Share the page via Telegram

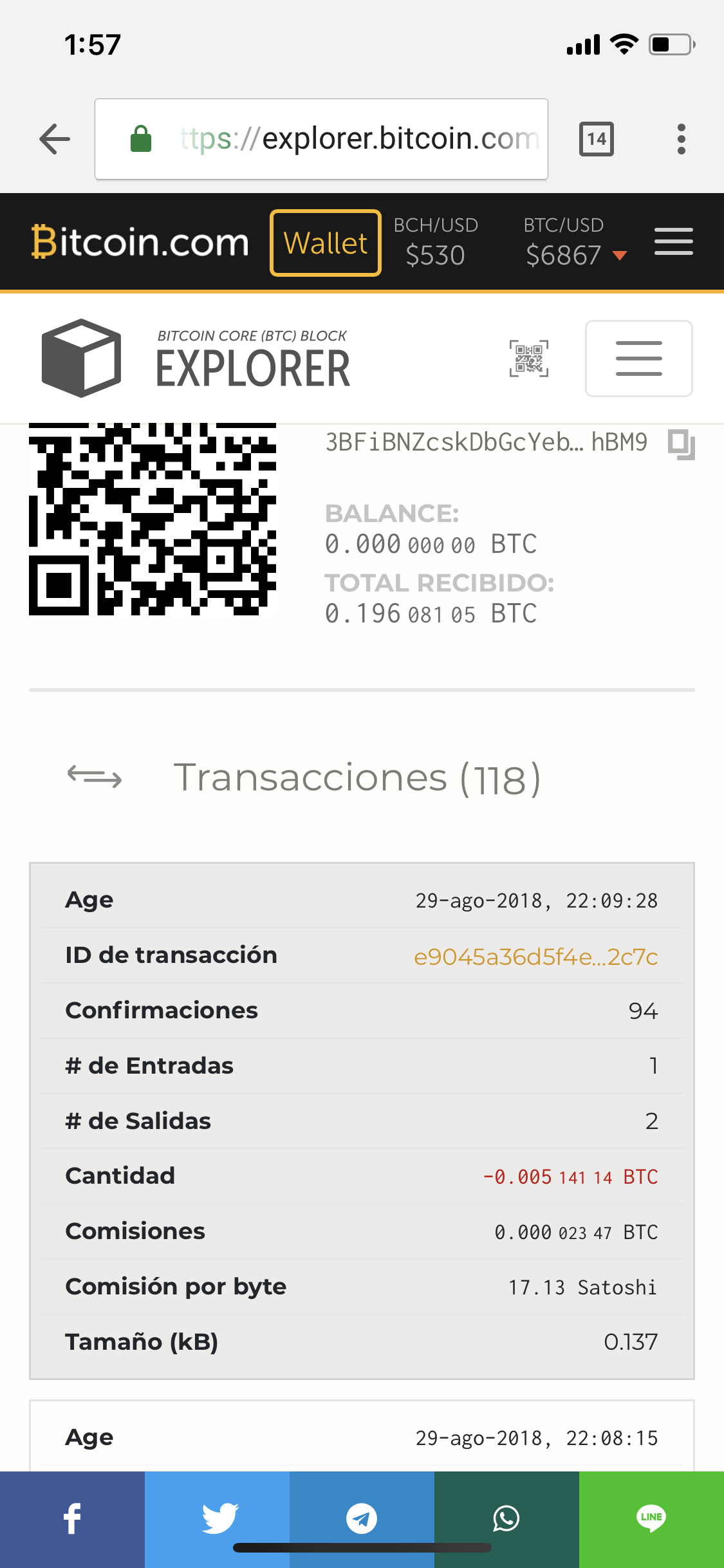tap(362, 1519)
